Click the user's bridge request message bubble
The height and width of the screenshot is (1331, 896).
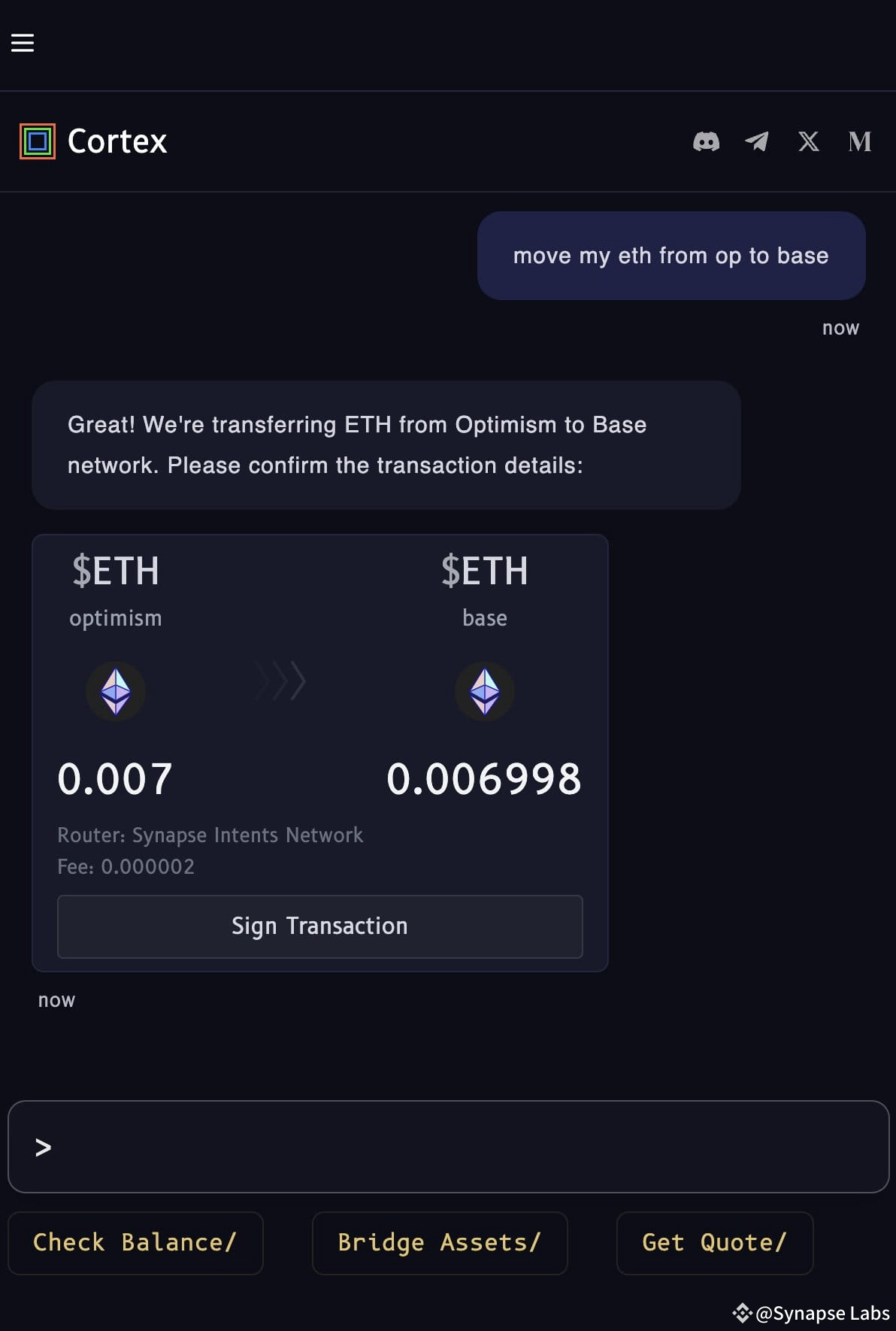click(x=670, y=256)
